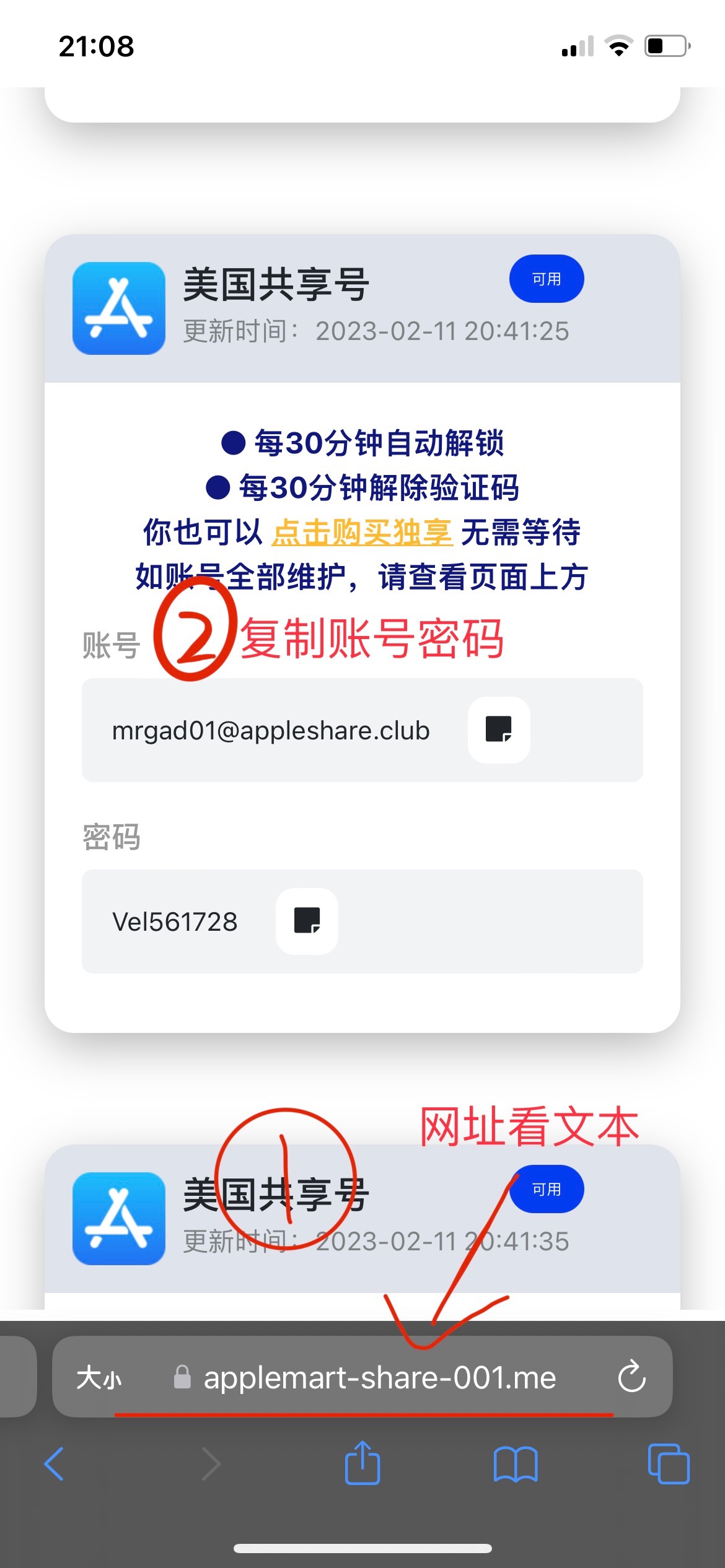
Task: Show all open tabs
Action: tap(668, 1464)
